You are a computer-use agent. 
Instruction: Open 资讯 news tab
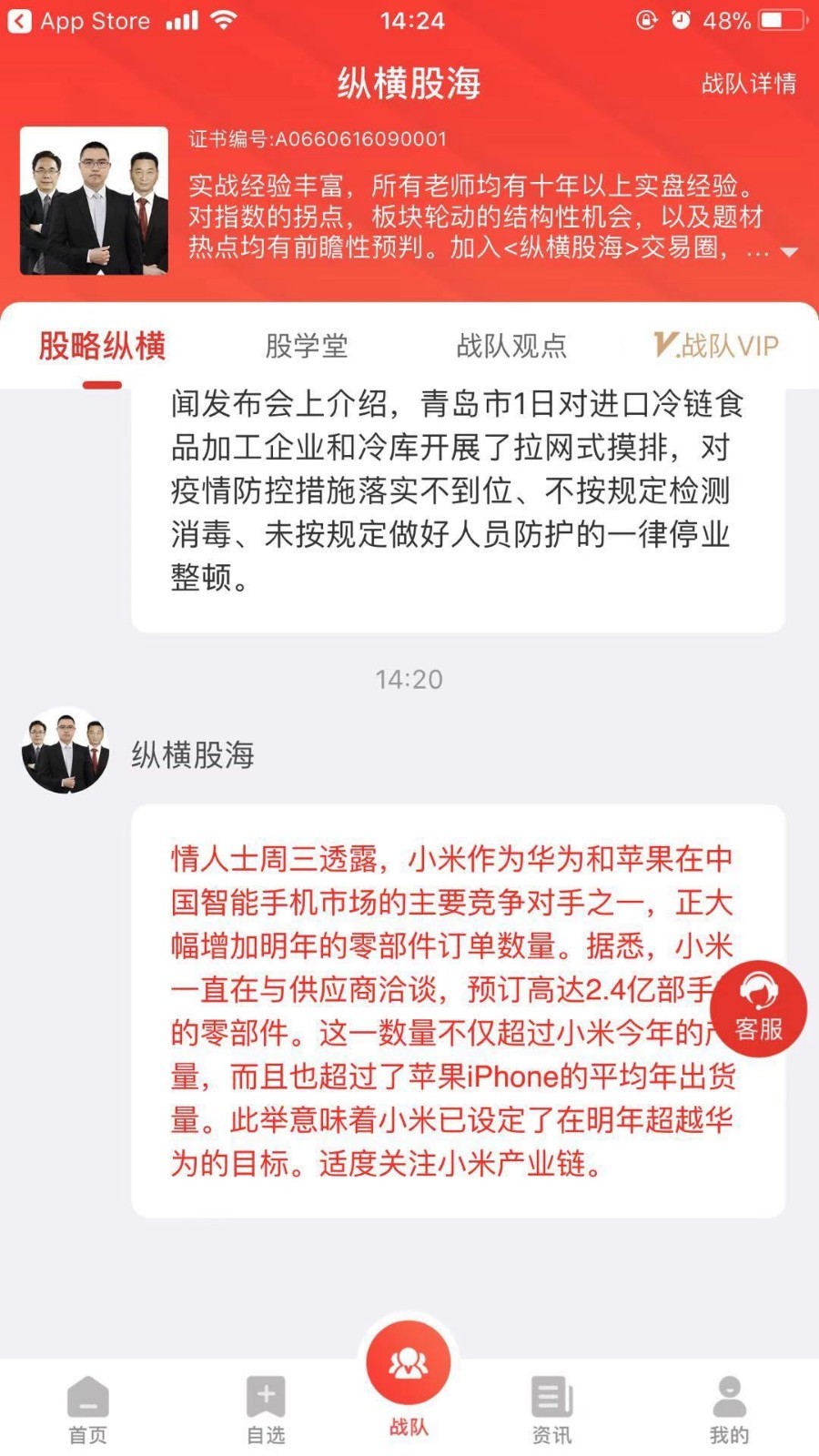(x=551, y=1410)
